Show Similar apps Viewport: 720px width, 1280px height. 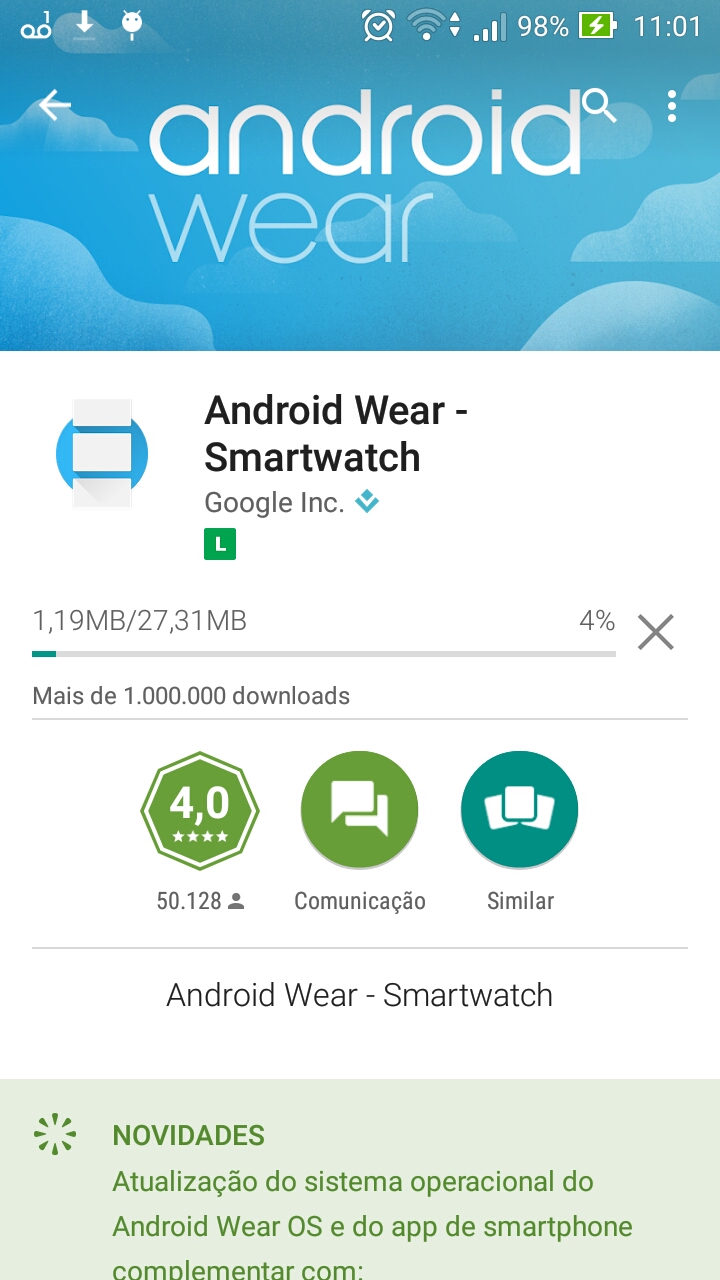tap(520, 810)
